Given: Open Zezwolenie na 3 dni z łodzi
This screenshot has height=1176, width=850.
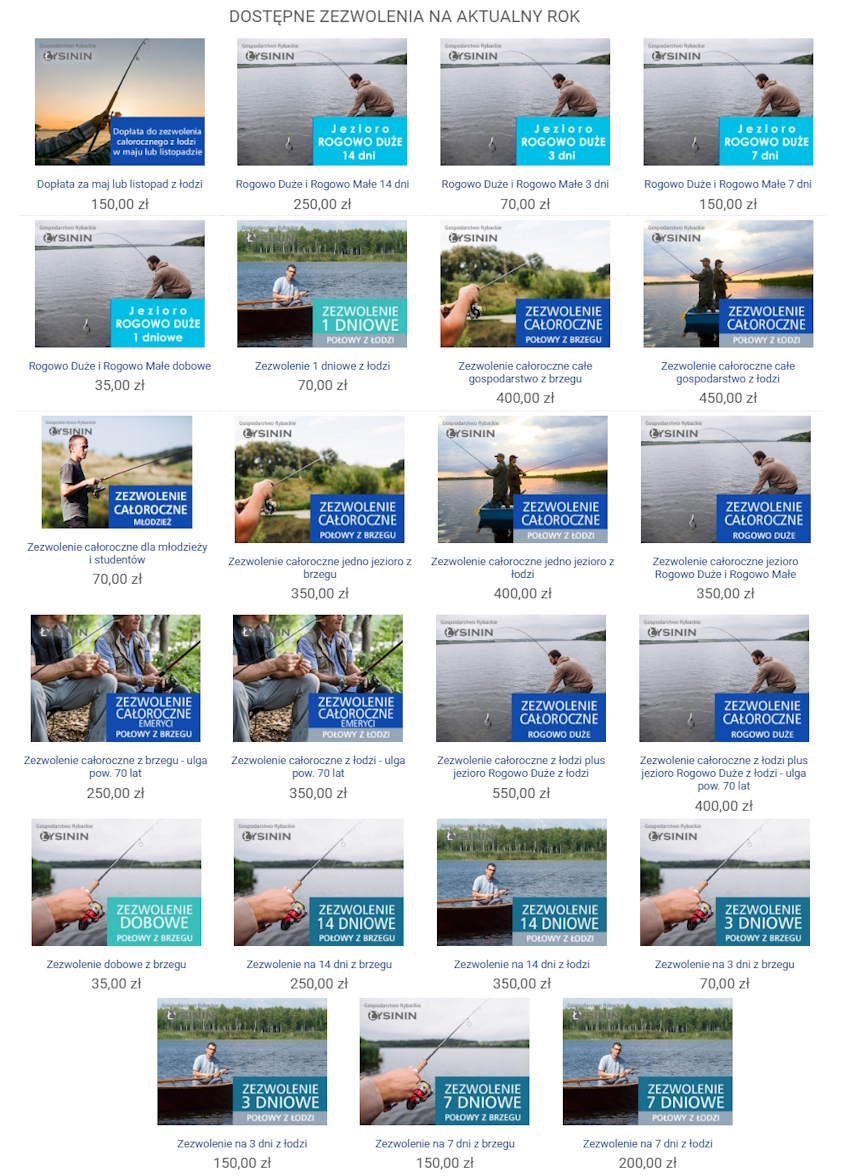Looking at the screenshot, I should pyautogui.click(x=242, y=1143).
